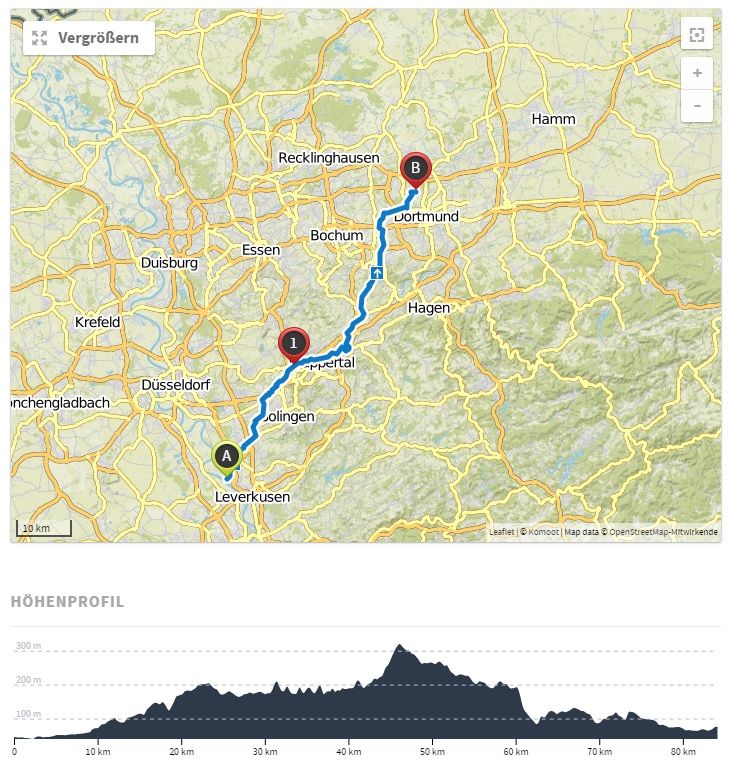Screen dimensions: 729x769
Task: Select the destination marker B
Action: pyautogui.click(x=414, y=169)
